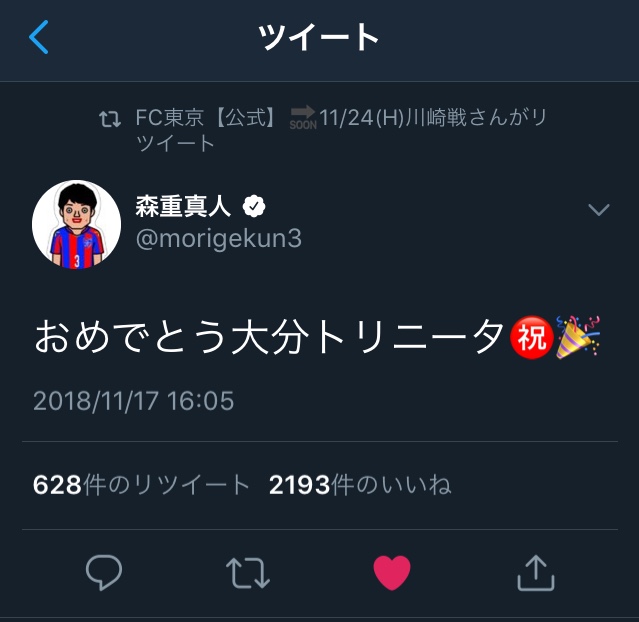Go back using the top-left arrow
Image resolution: width=639 pixels, height=622 pixels.
[38, 38]
